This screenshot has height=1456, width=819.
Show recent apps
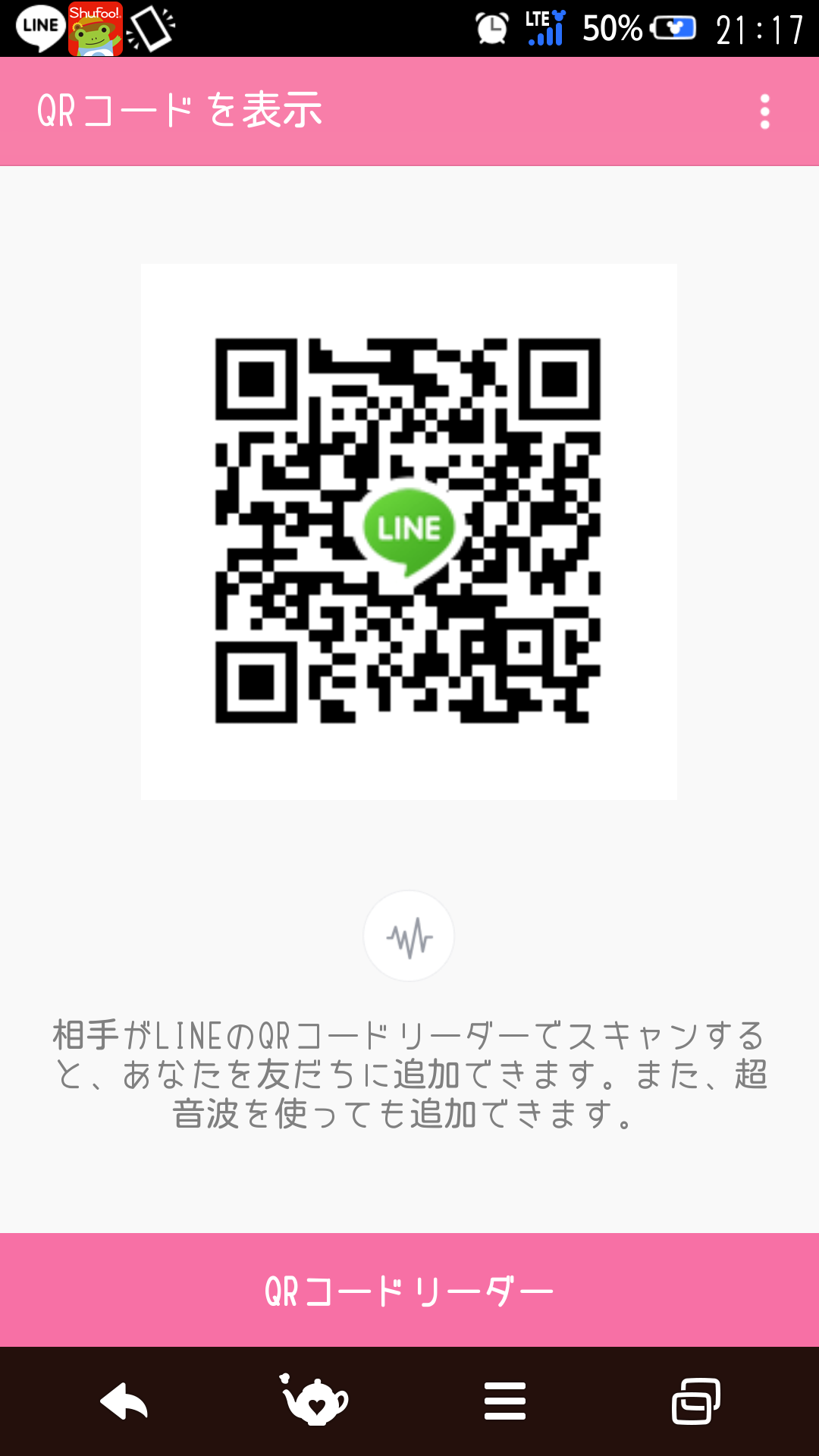click(x=696, y=1401)
